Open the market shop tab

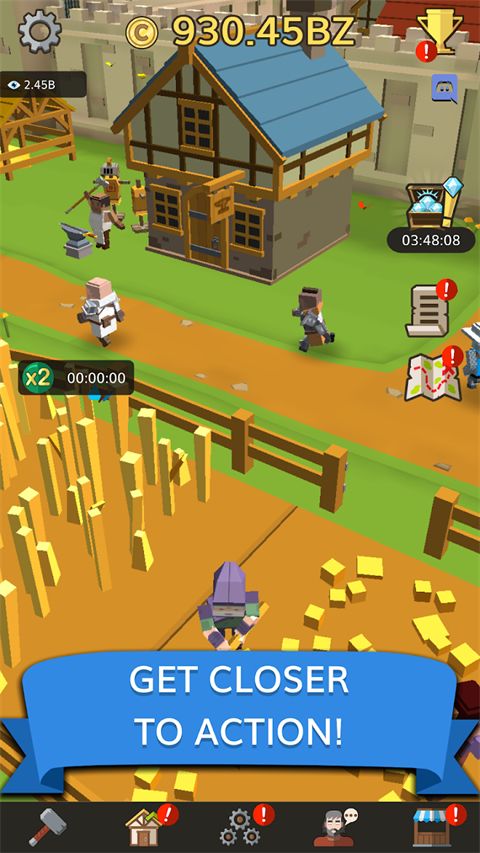(431, 827)
